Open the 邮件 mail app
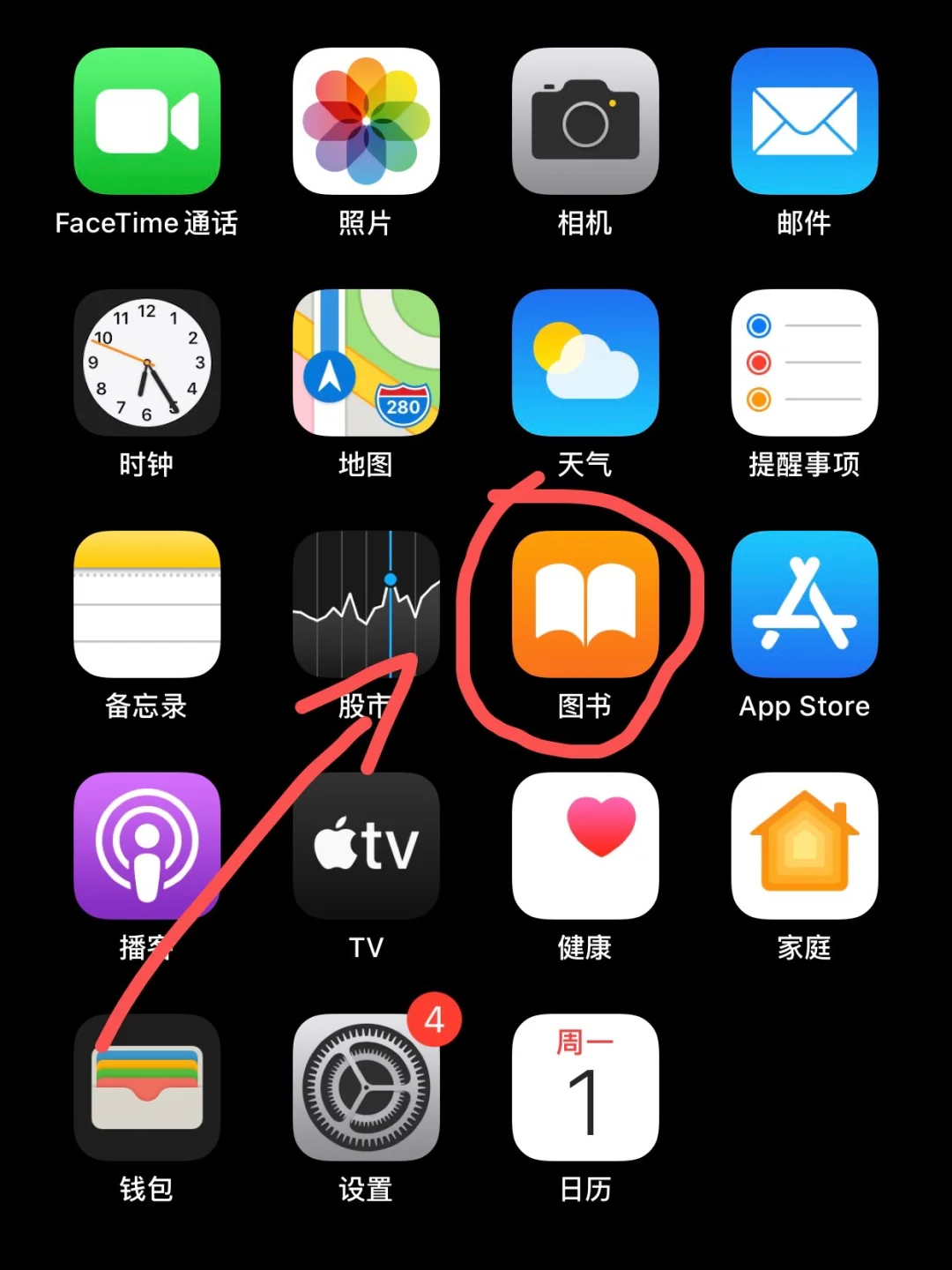952x1270 pixels. pyautogui.click(x=804, y=121)
